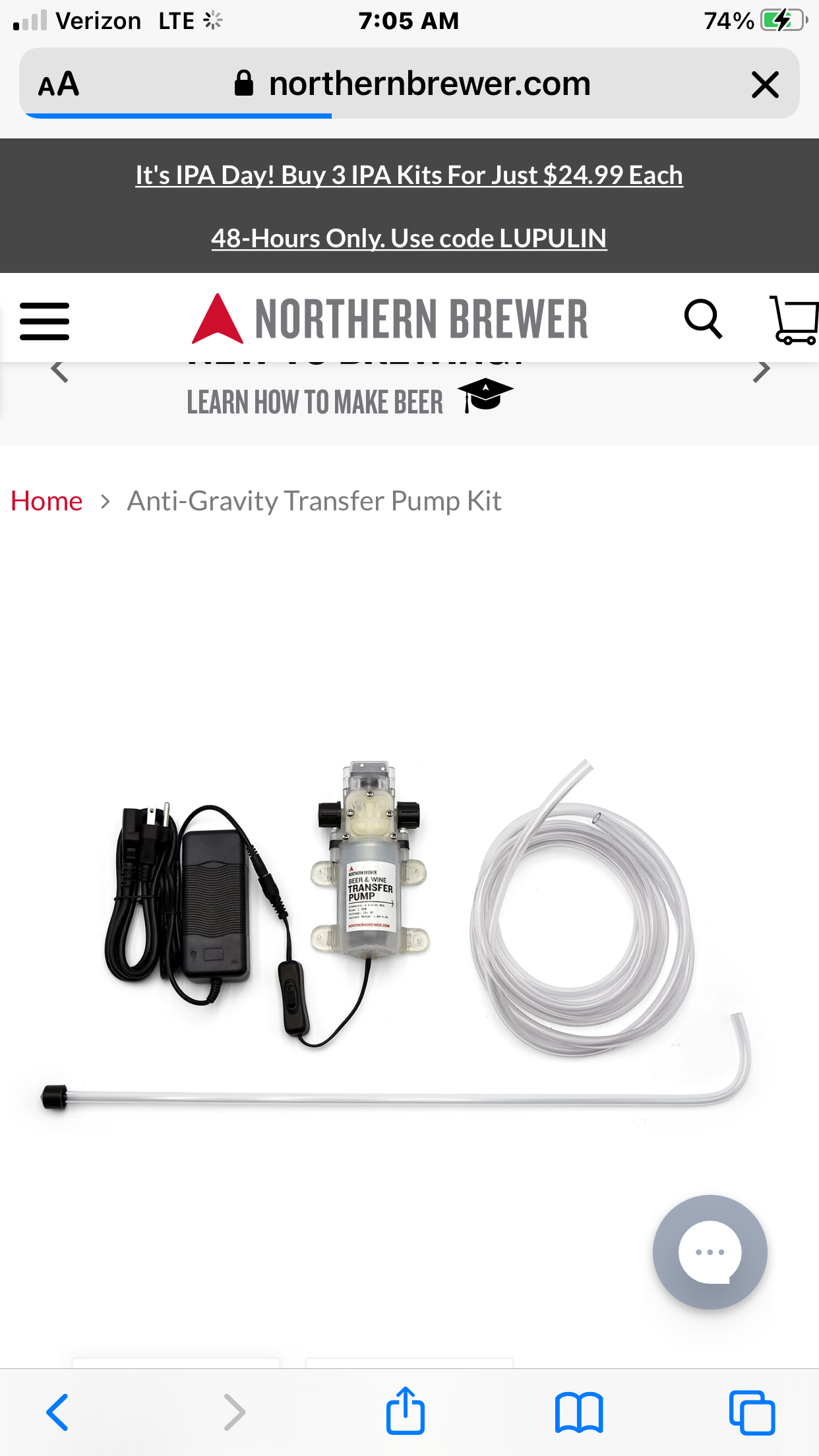Share this page from Safari toolbar

coord(405,1411)
